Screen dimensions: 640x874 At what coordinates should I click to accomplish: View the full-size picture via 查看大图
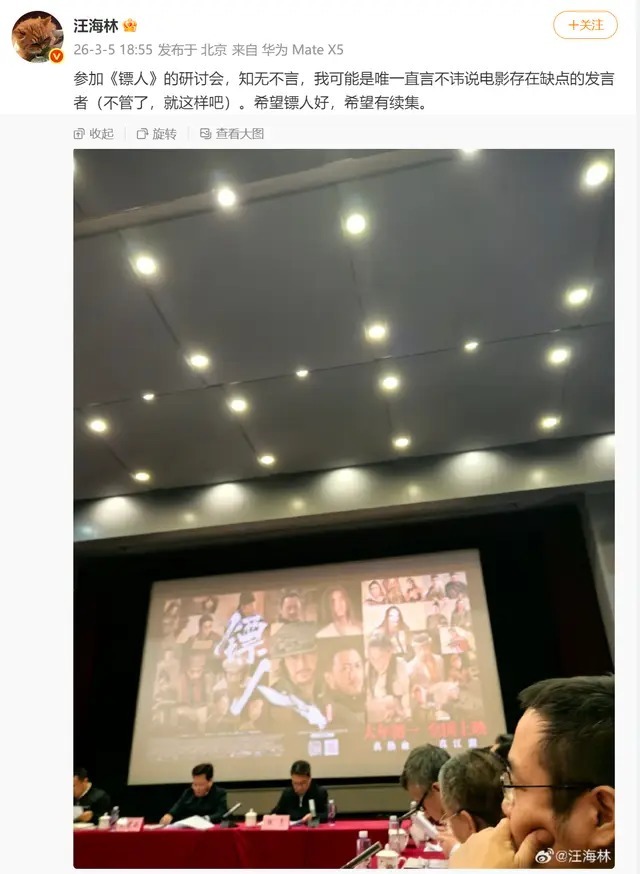232,134
